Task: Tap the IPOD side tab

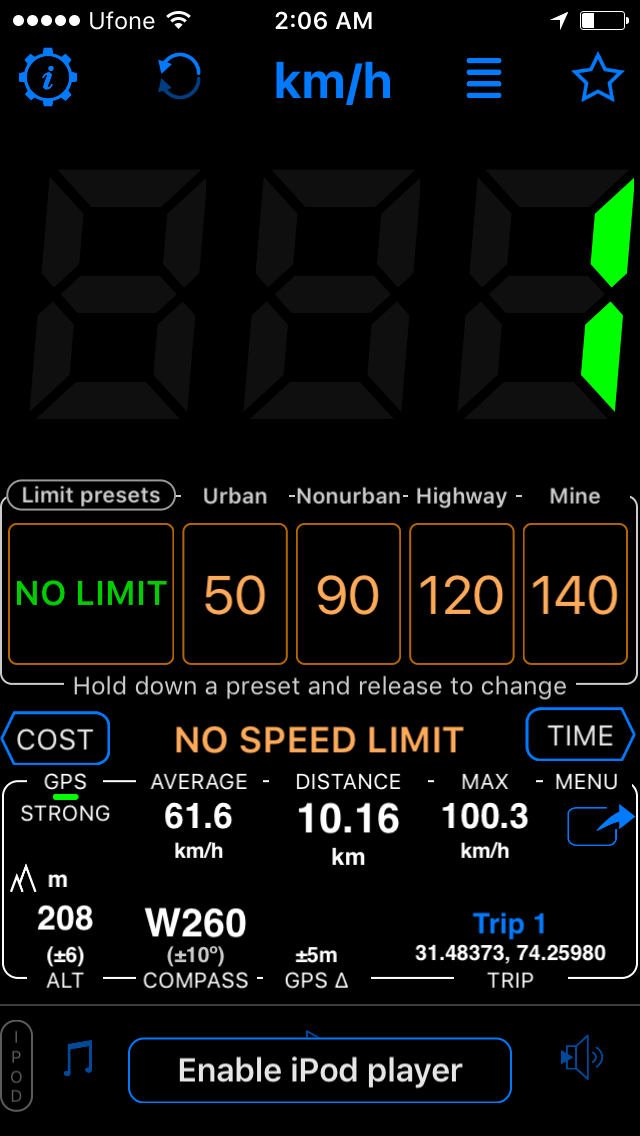Action: (x=17, y=1066)
